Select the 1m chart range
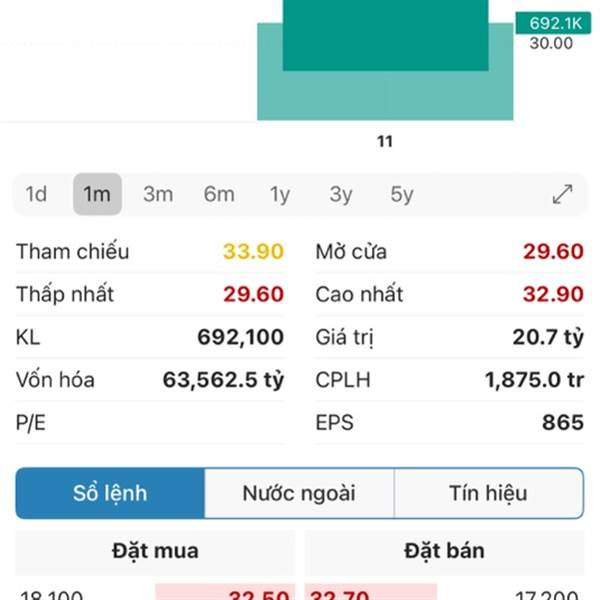Viewport: 600px width, 600px height. [x=97, y=194]
